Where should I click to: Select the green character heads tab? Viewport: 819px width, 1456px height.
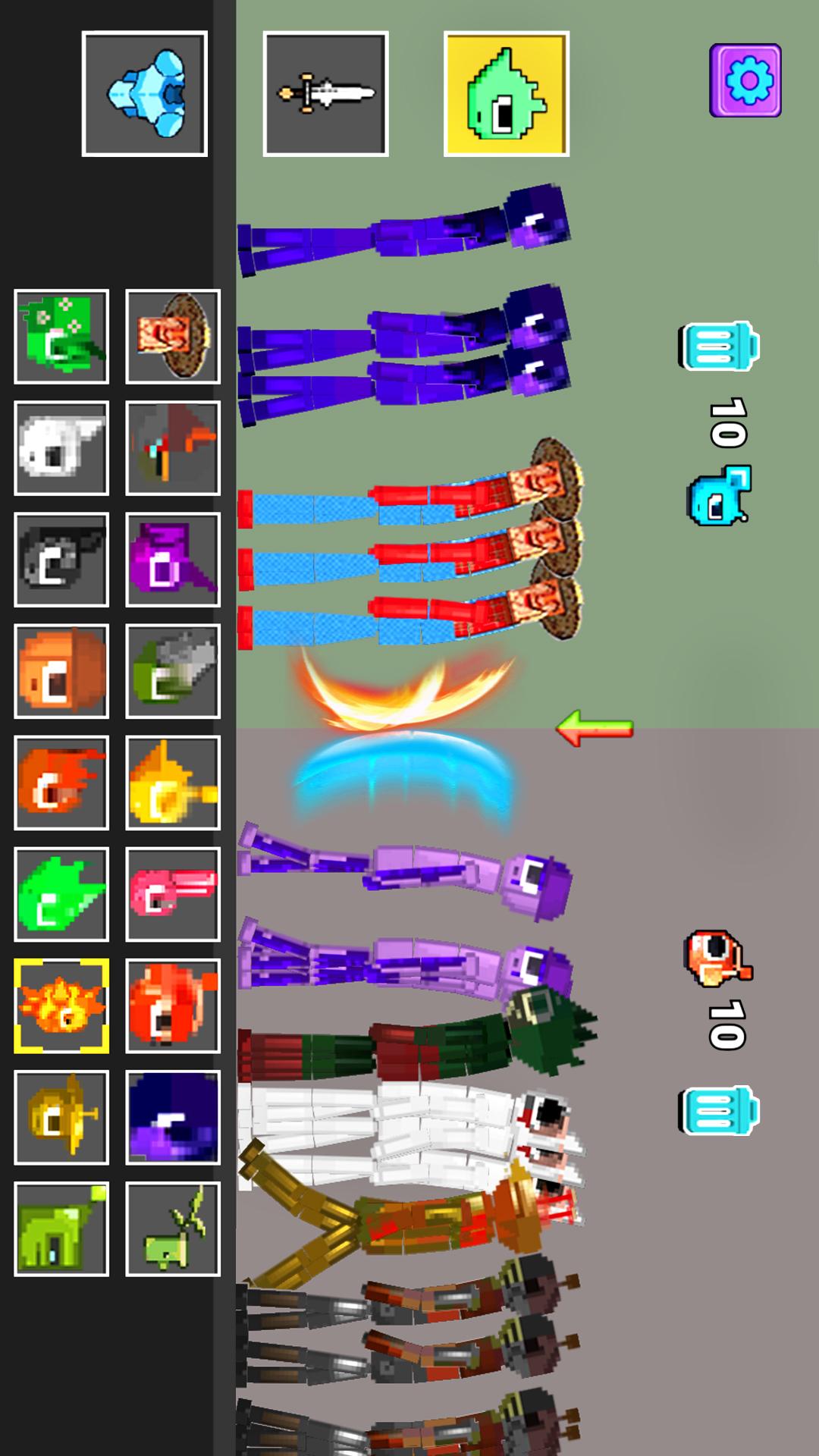pos(506,94)
